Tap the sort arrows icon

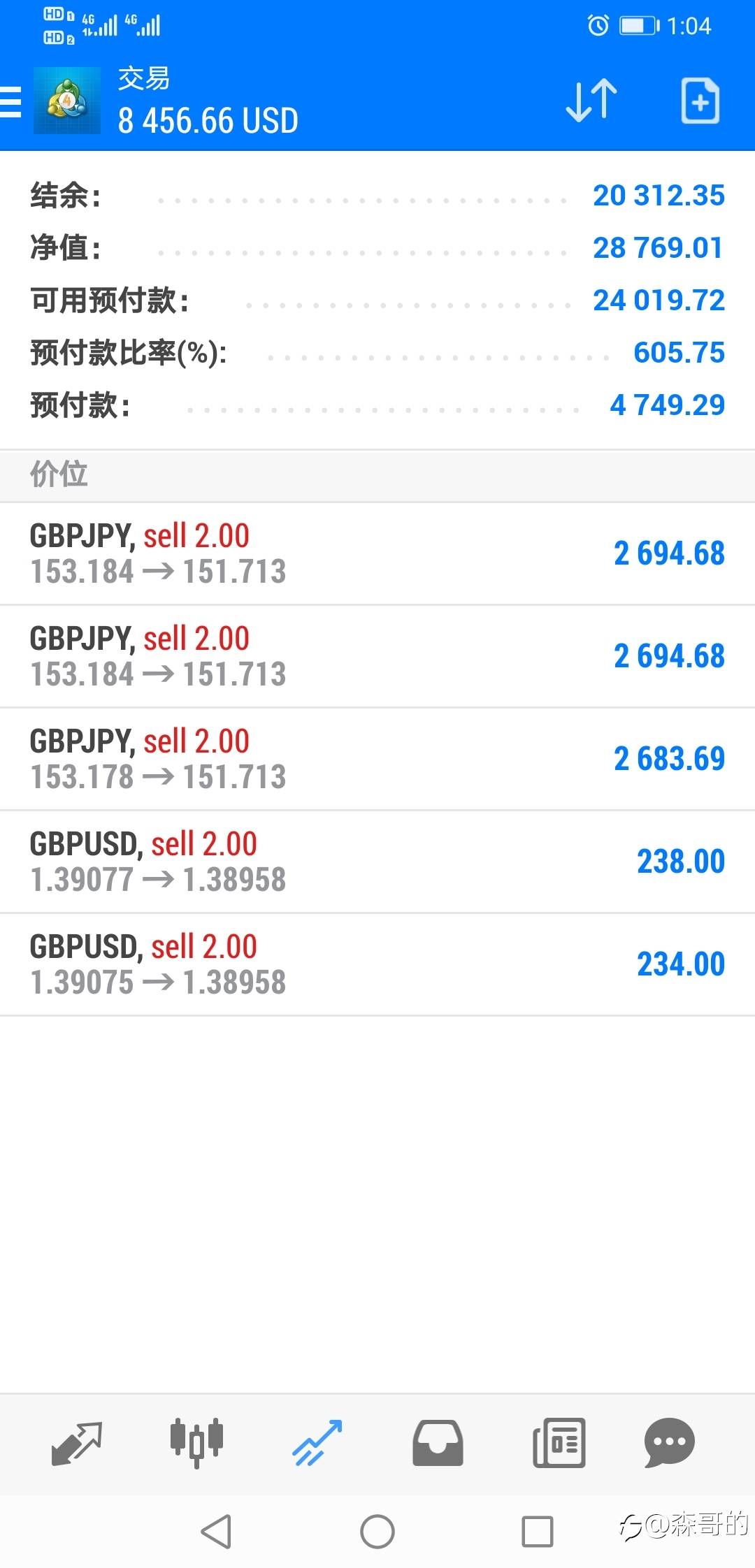pos(591,101)
